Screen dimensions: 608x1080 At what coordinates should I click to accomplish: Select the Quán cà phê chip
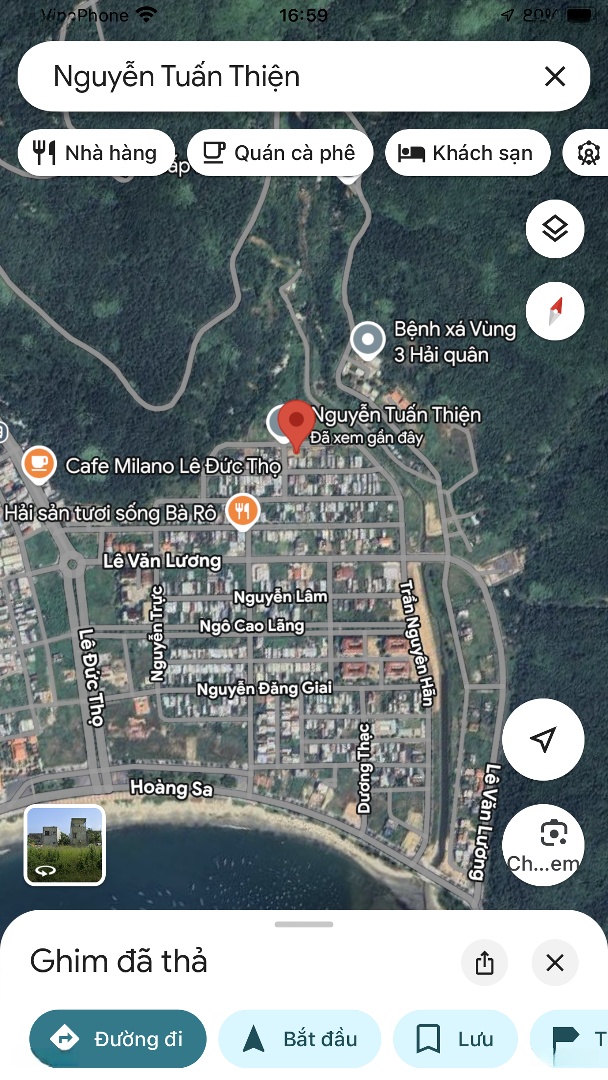[x=280, y=153]
